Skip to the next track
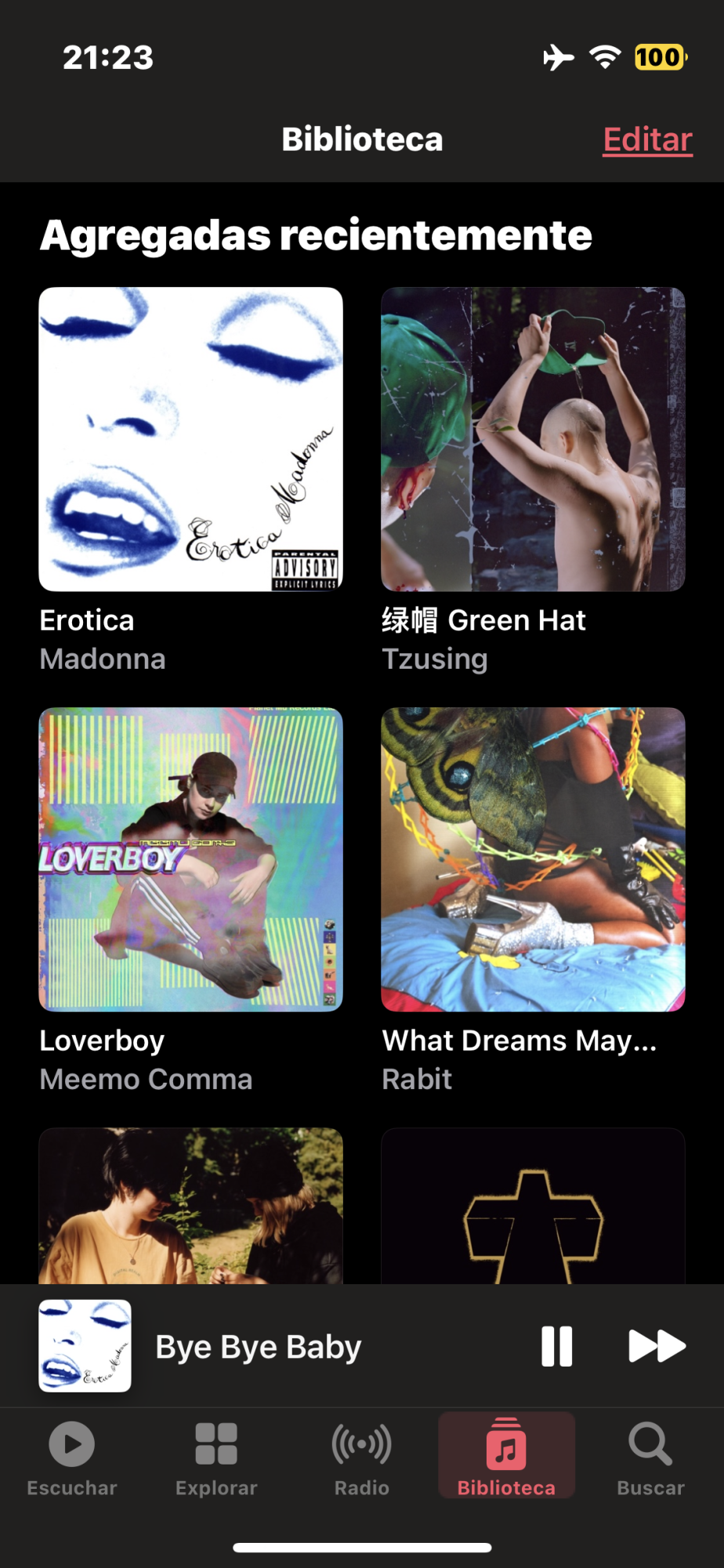724x1568 pixels. click(657, 1346)
